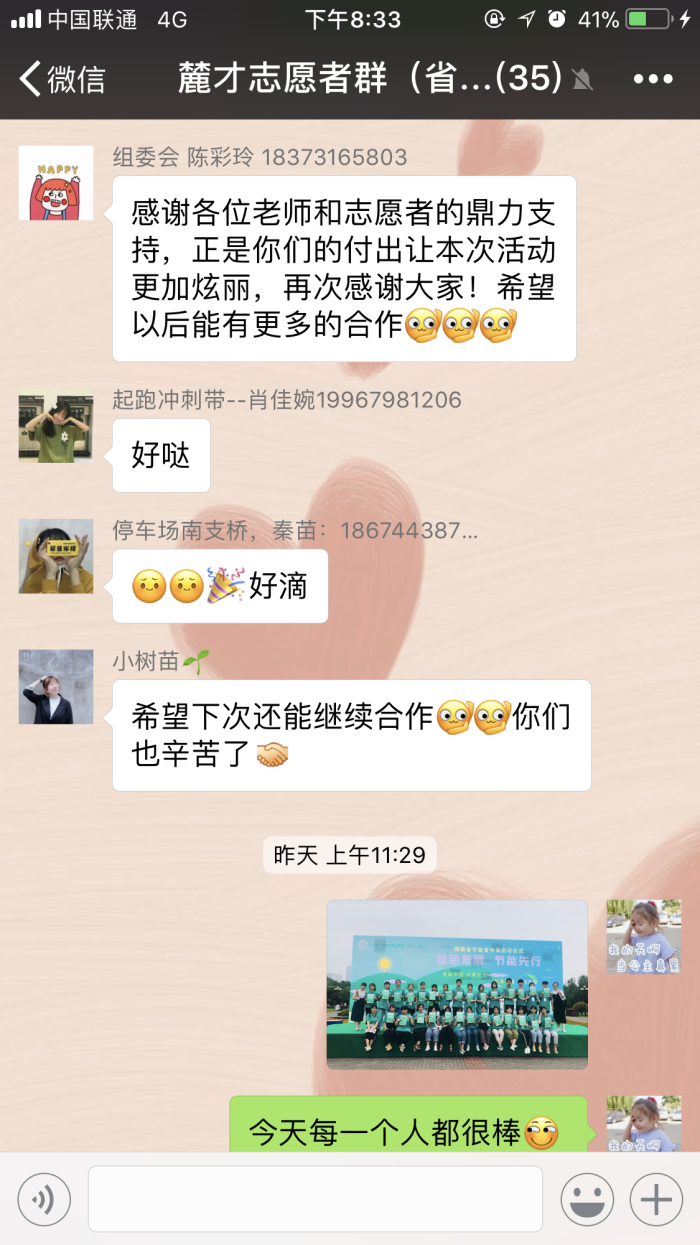Open the plus attachments menu

tap(656, 1199)
